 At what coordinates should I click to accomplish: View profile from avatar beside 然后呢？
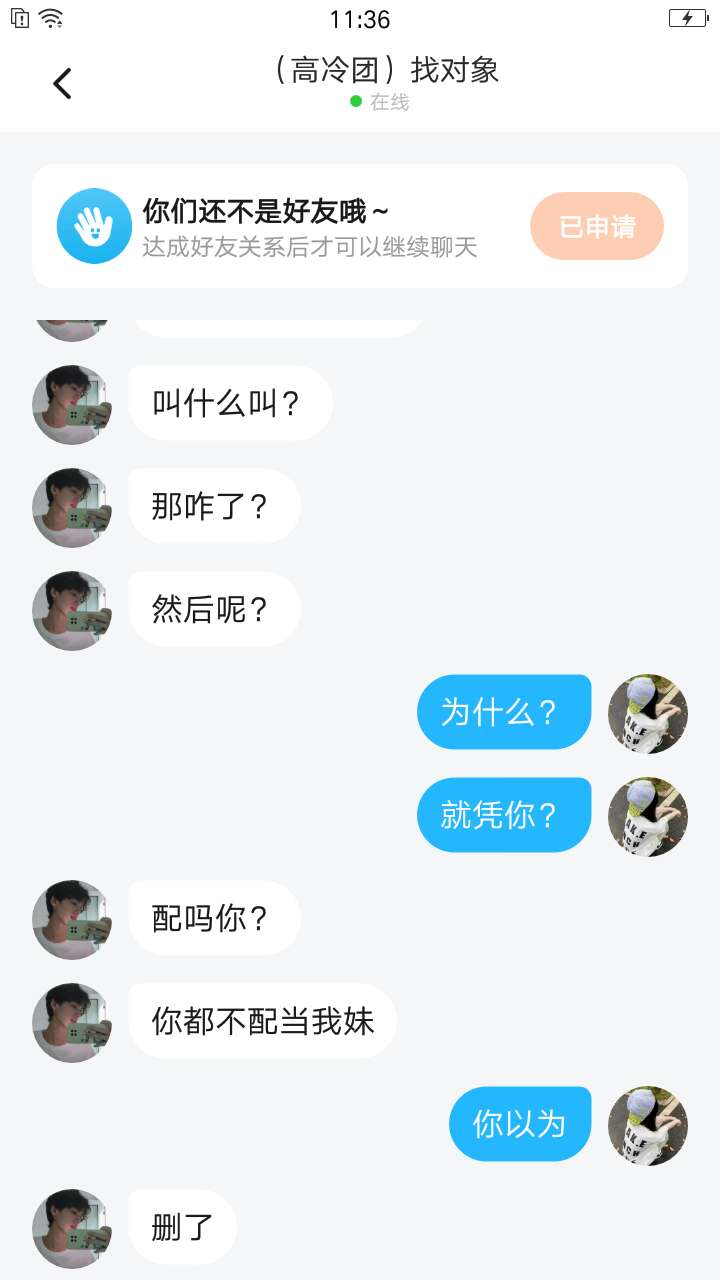coord(72,610)
